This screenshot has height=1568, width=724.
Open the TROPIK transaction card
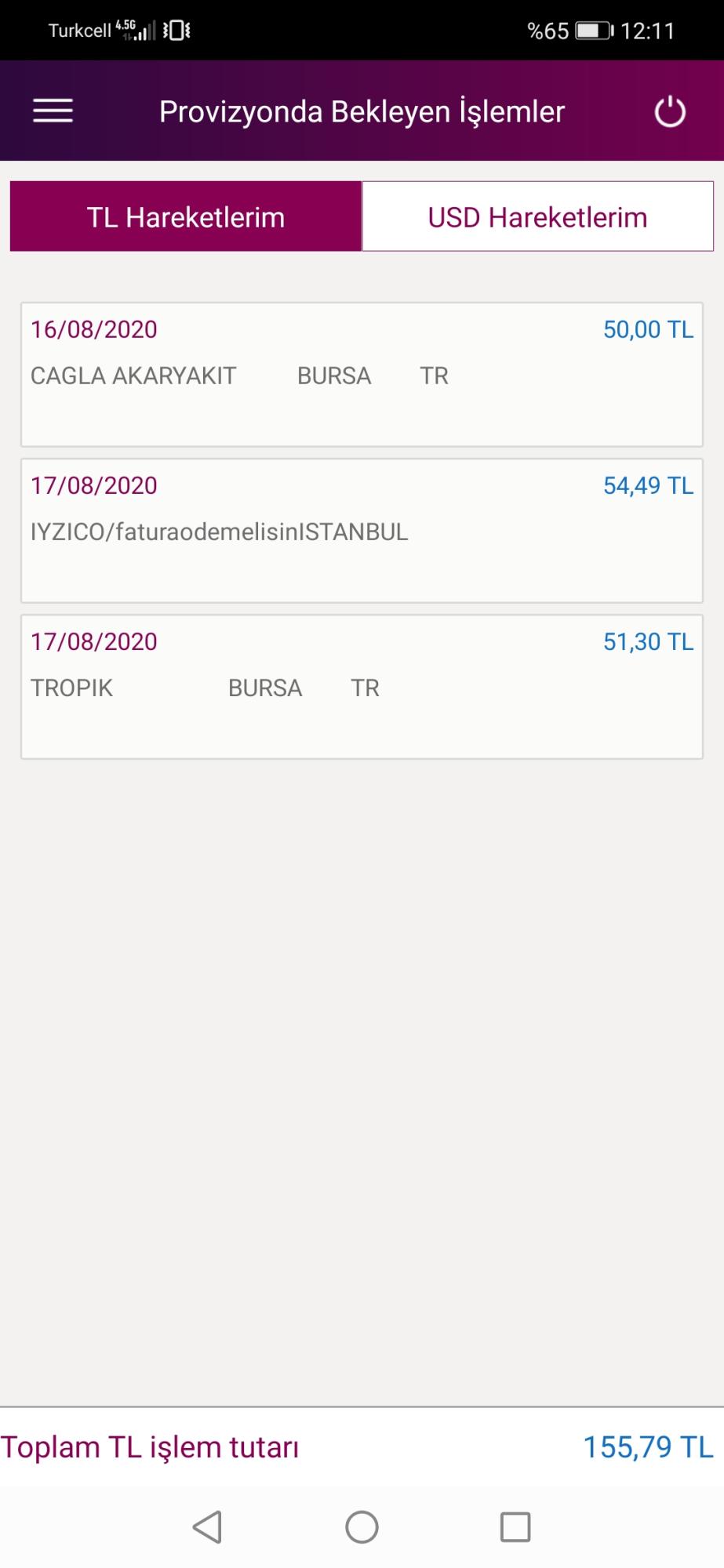tap(362, 687)
